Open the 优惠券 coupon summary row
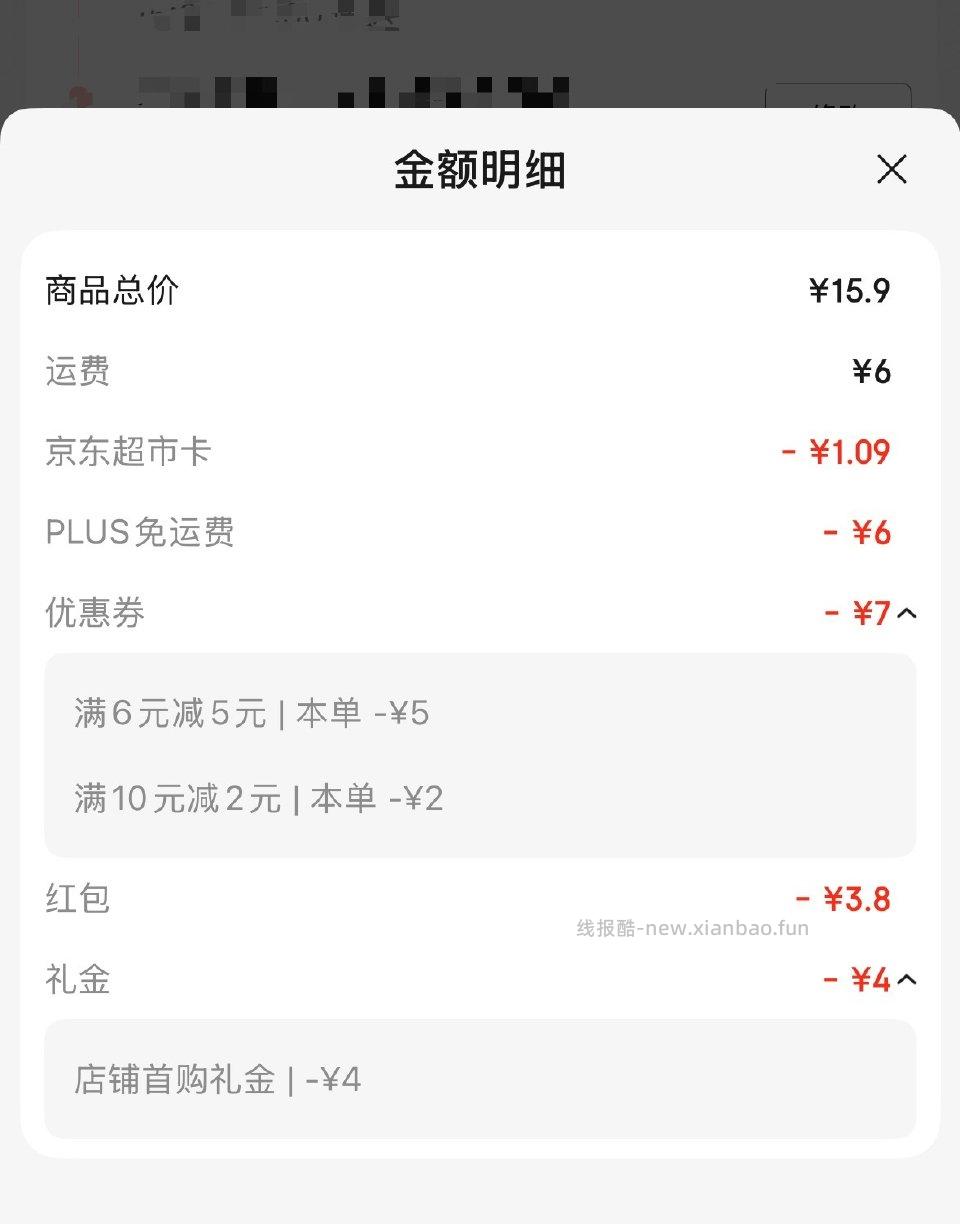 [96, 612]
